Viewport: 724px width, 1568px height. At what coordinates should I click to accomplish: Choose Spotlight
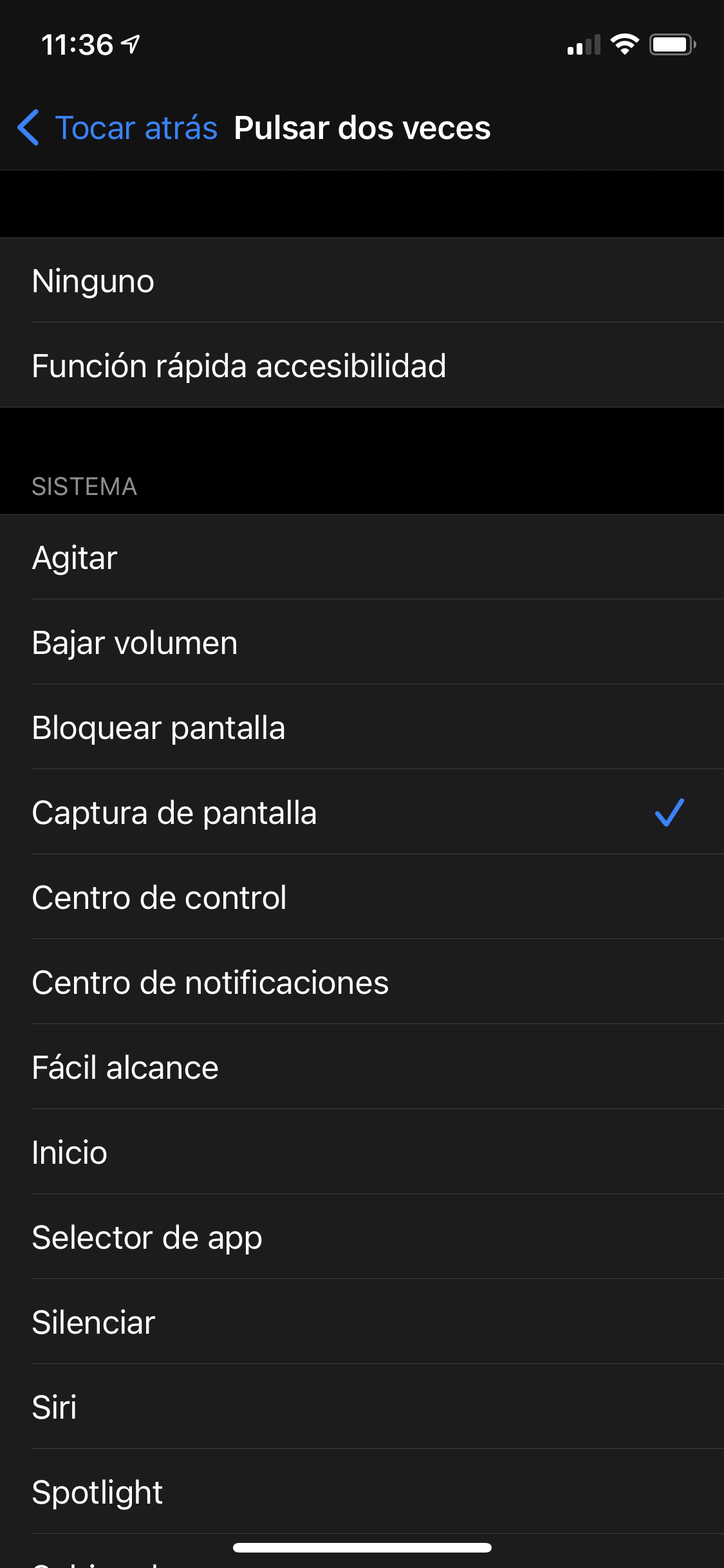point(362,1491)
